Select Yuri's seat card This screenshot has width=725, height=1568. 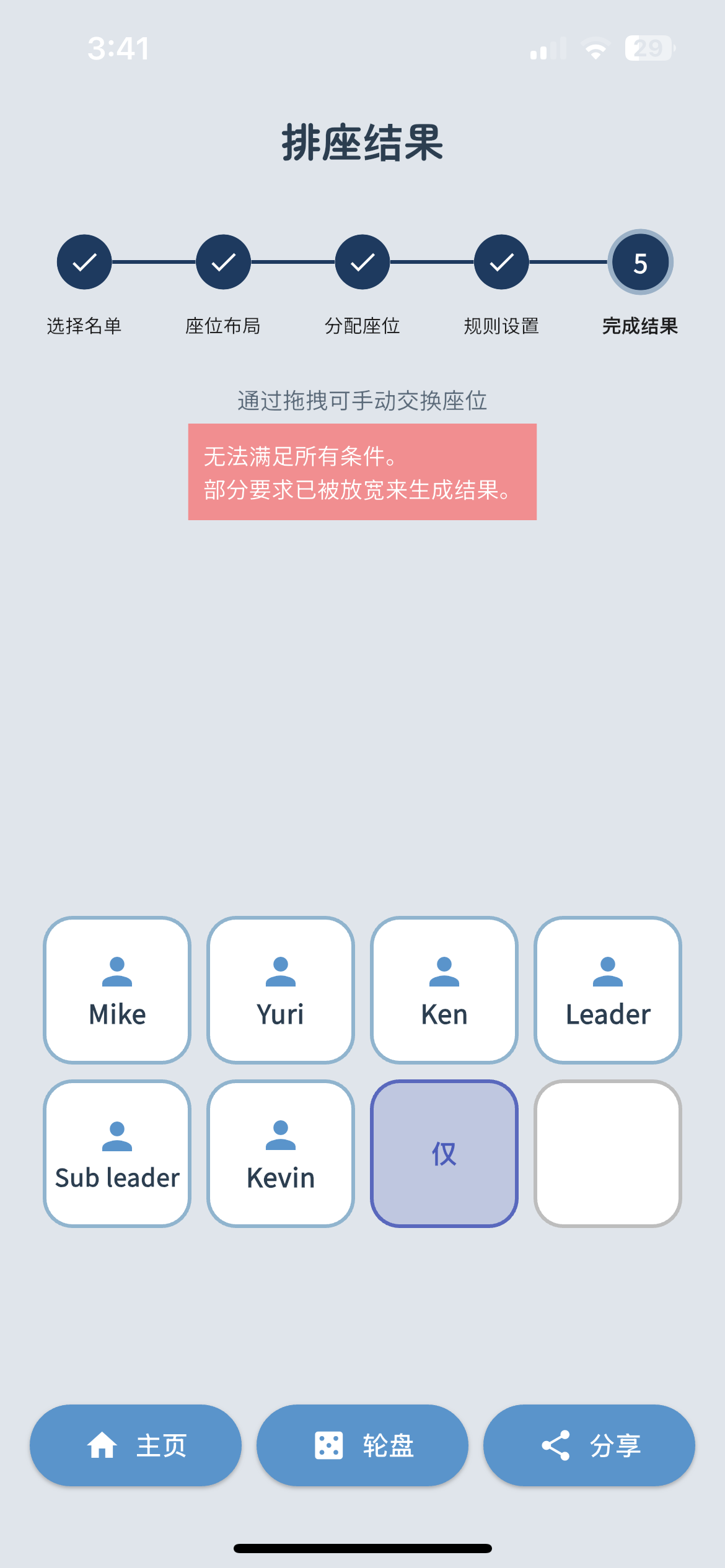coord(279,991)
